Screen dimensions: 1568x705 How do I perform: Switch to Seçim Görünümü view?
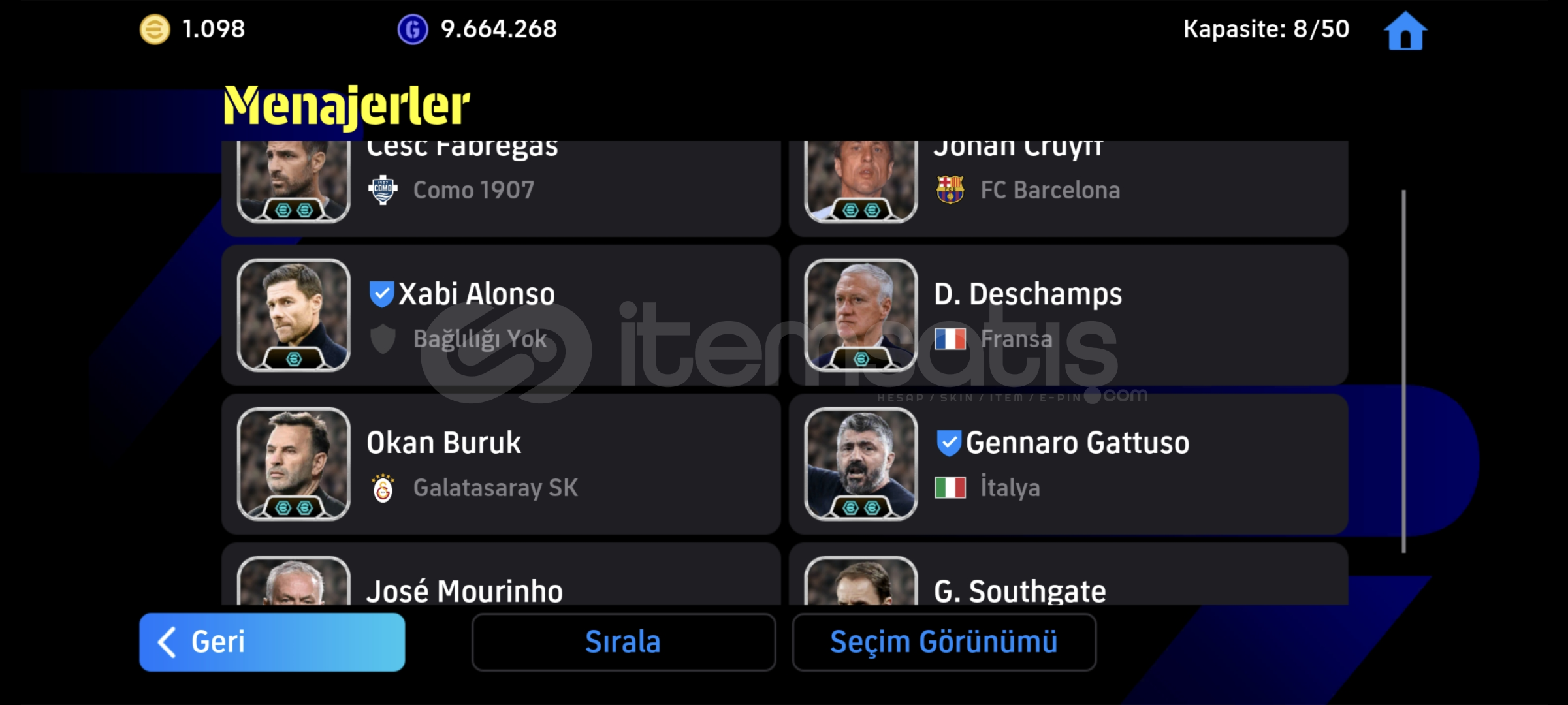(944, 642)
